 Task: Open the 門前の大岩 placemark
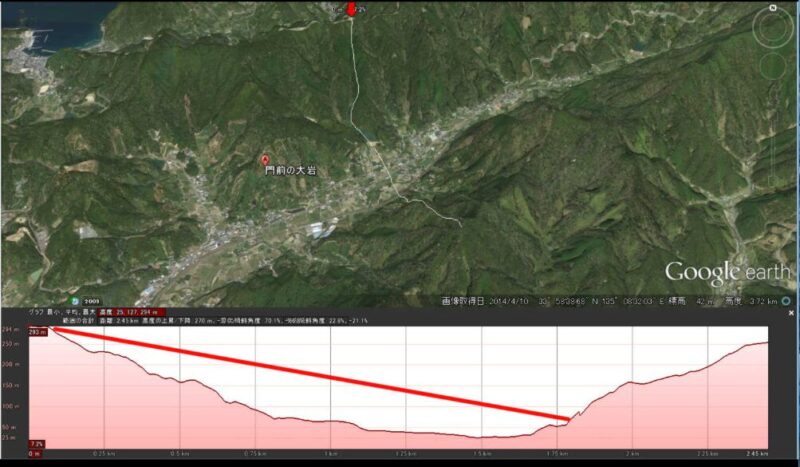click(265, 159)
